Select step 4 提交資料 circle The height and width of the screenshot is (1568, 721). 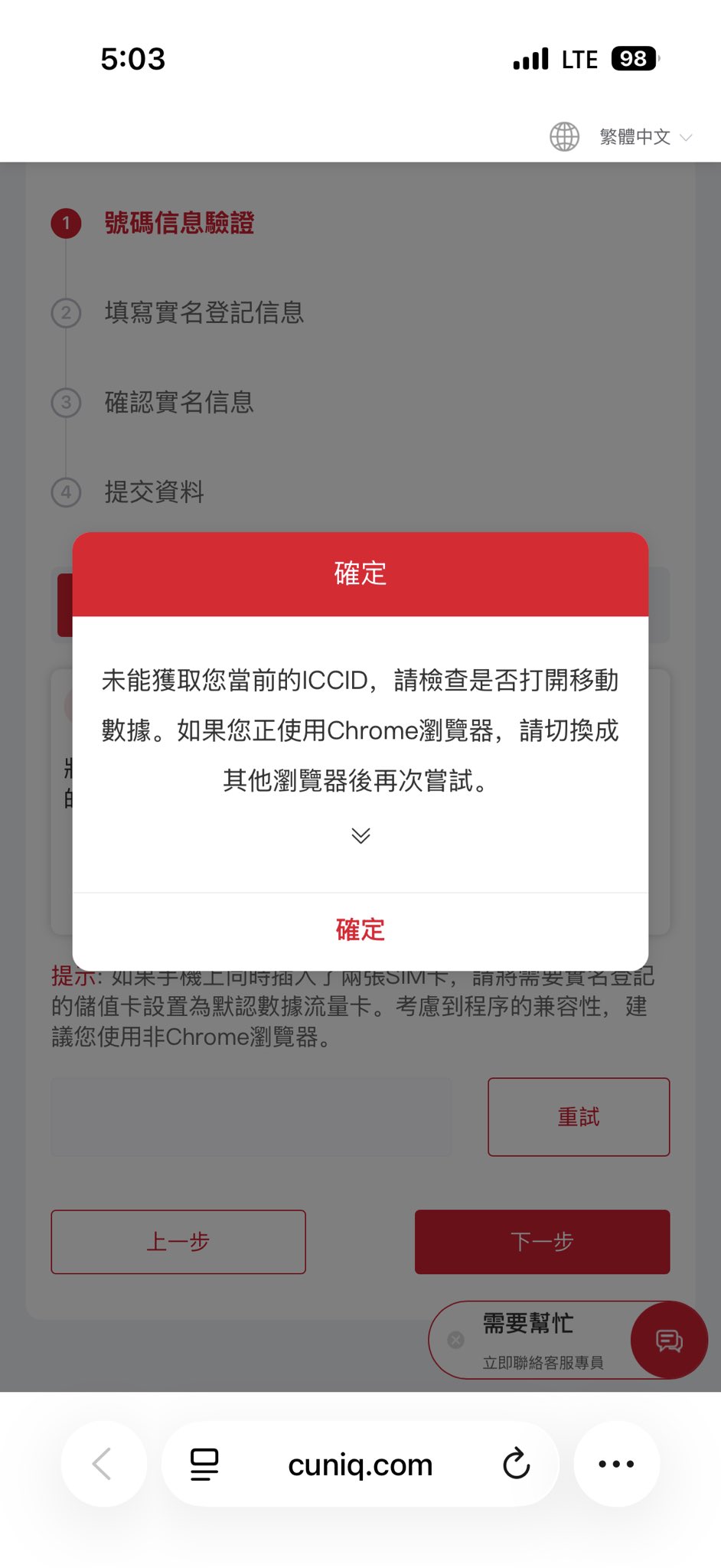click(x=66, y=493)
